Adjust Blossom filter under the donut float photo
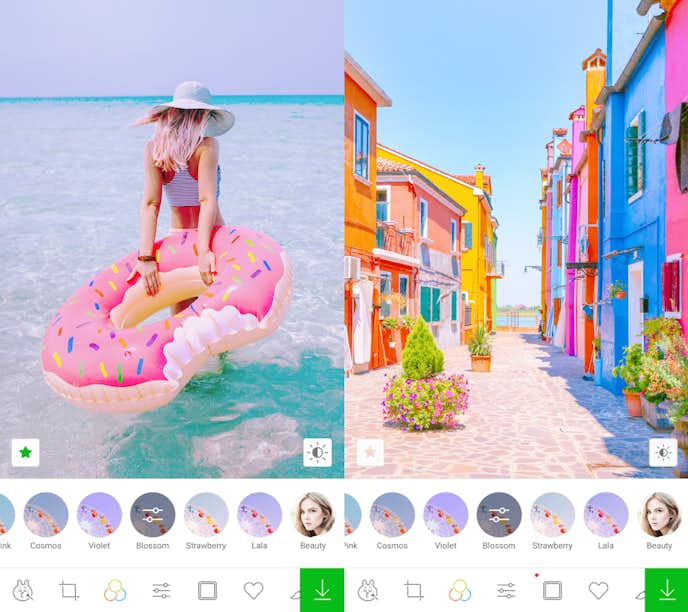 [152, 515]
